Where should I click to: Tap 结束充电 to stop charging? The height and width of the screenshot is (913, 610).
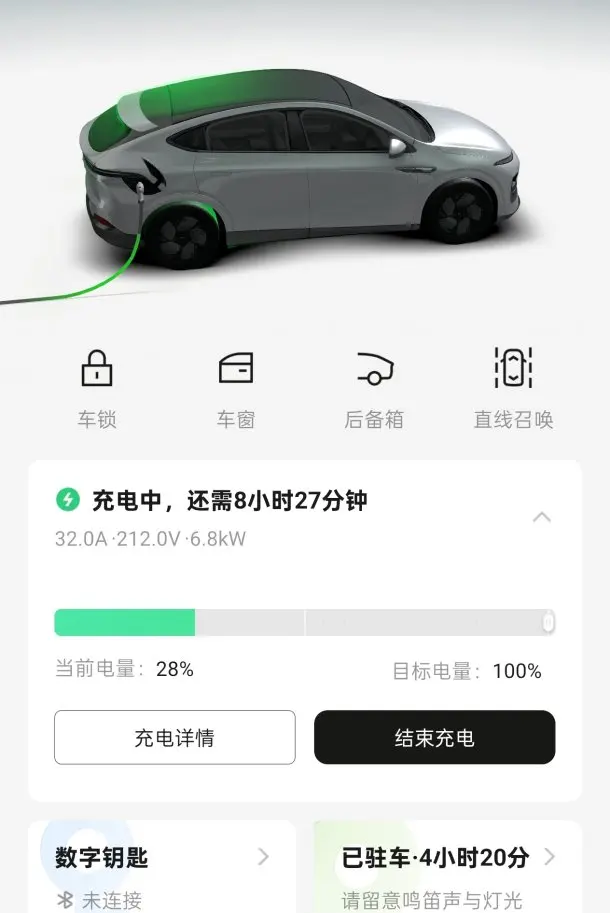coord(434,738)
